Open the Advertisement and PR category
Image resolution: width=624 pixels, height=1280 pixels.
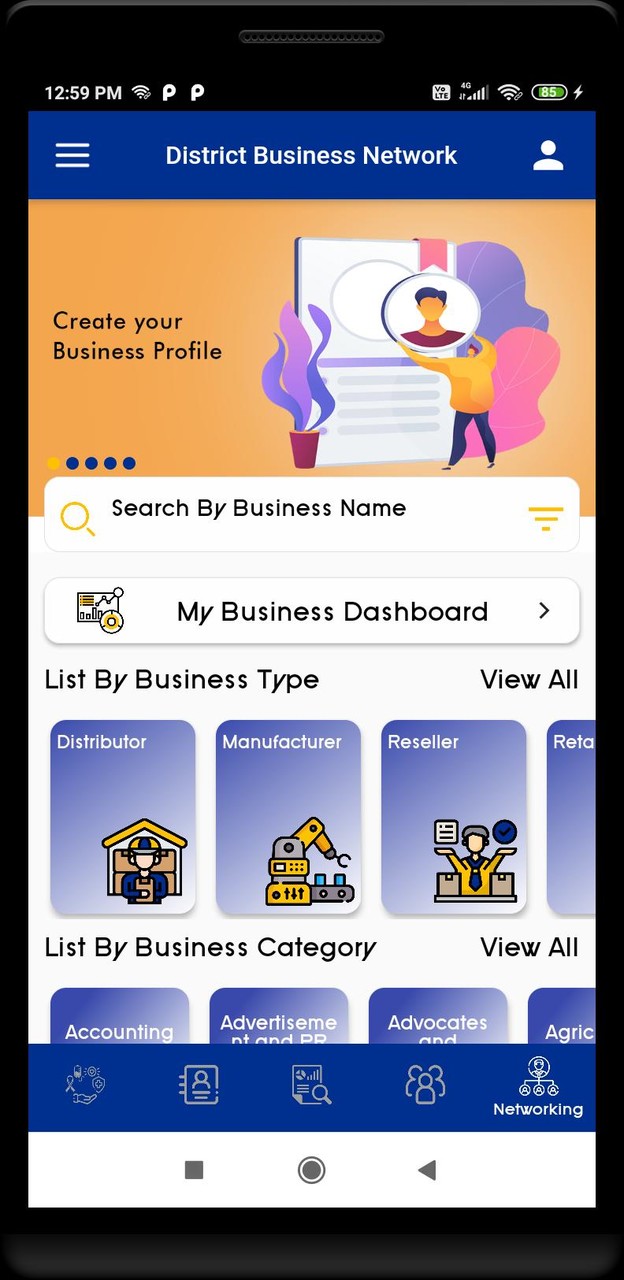(278, 1018)
